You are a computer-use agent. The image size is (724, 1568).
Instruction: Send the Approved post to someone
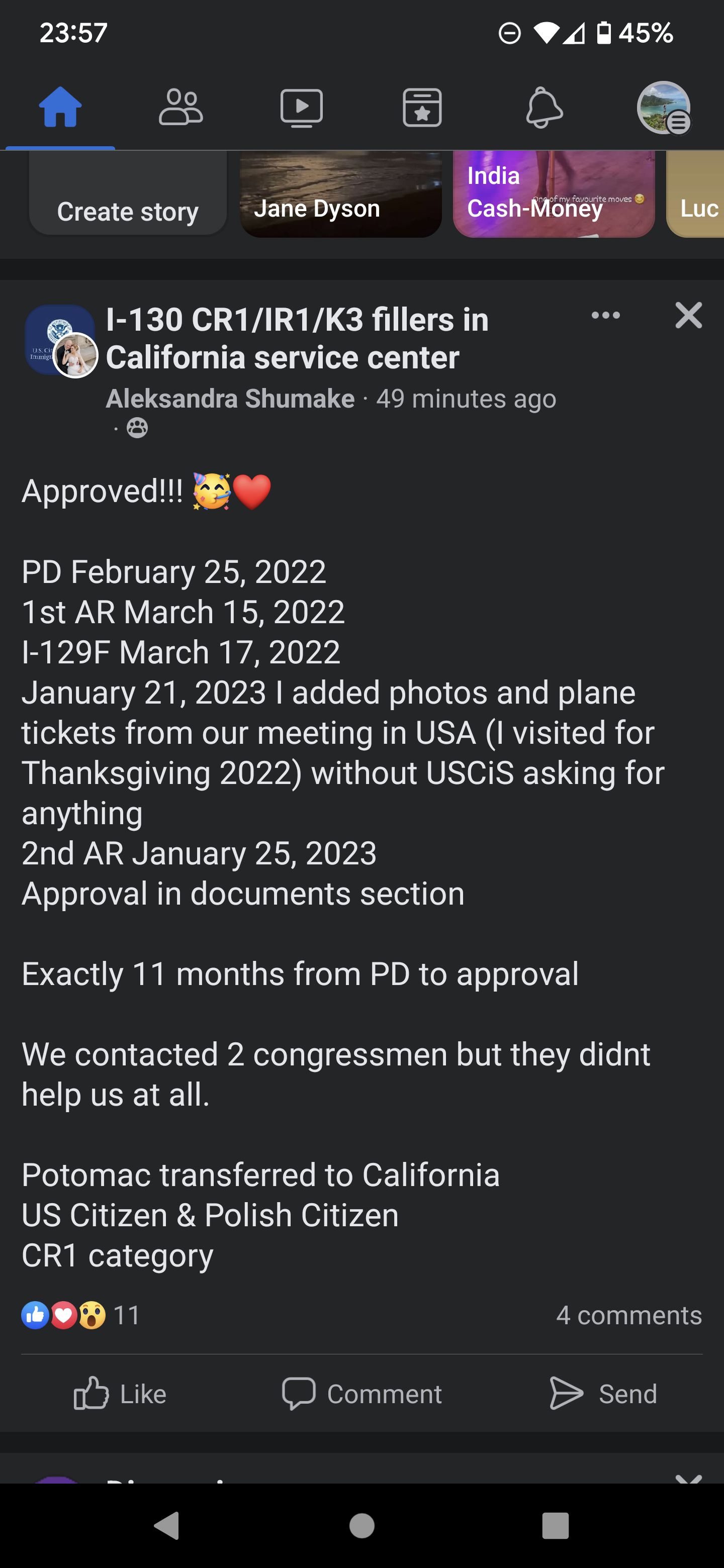(603, 1393)
